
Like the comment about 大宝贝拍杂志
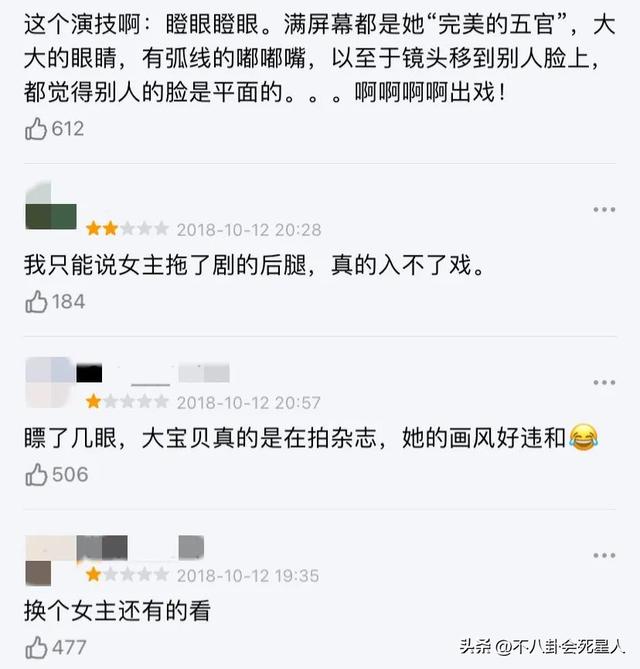click(37, 474)
